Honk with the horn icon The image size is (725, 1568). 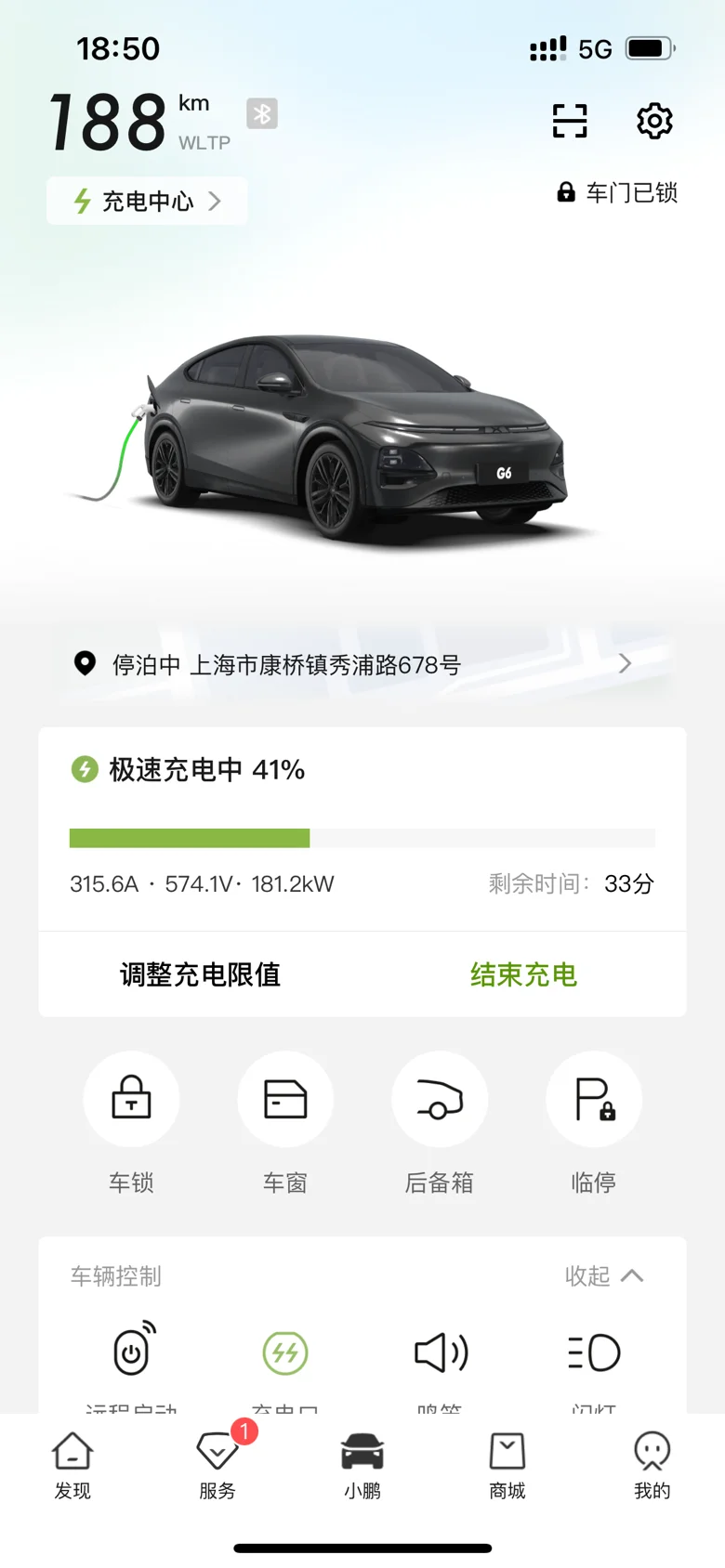440,1352
